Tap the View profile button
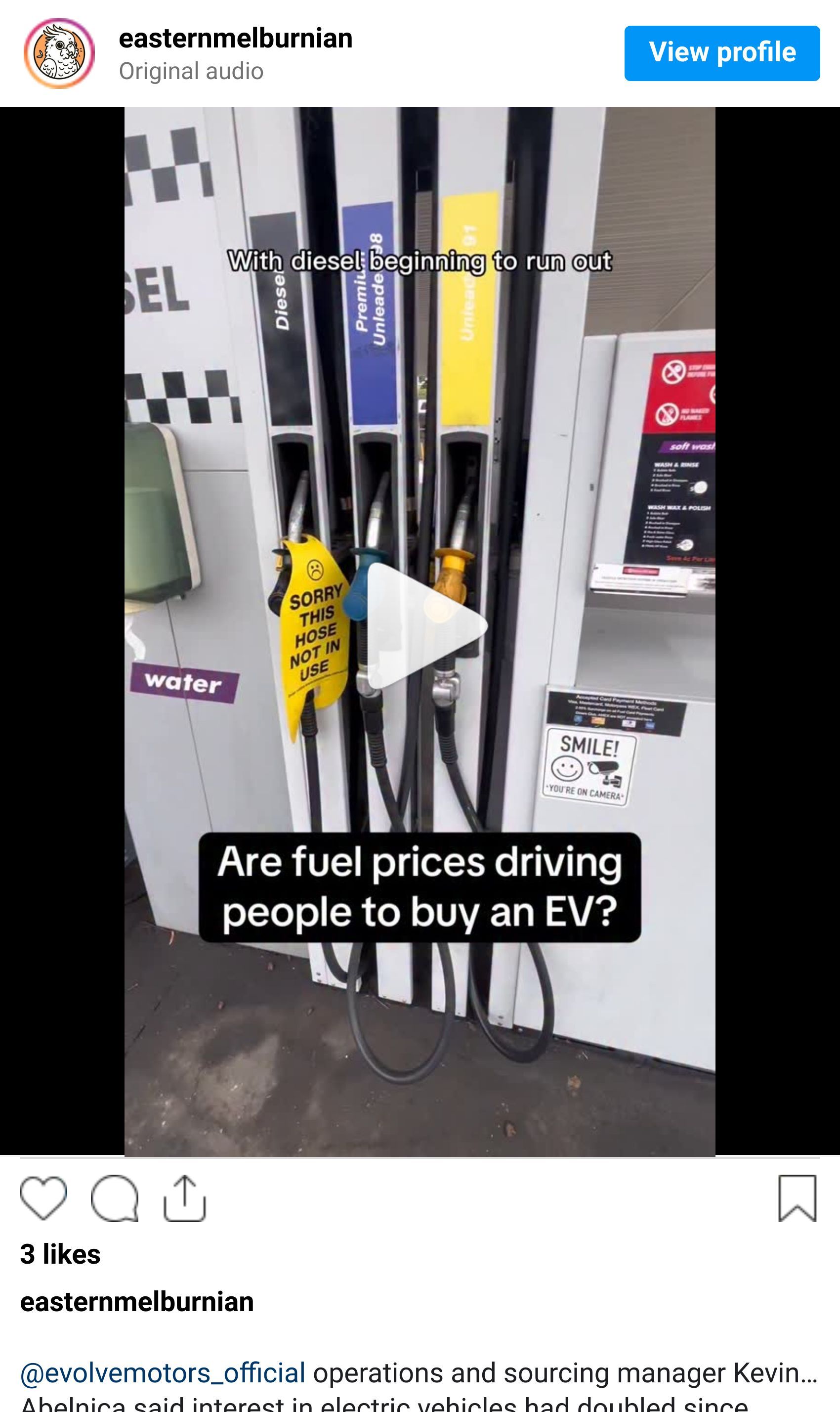Image resolution: width=840 pixels, height=1412 pixels. [x=722, y=53]
